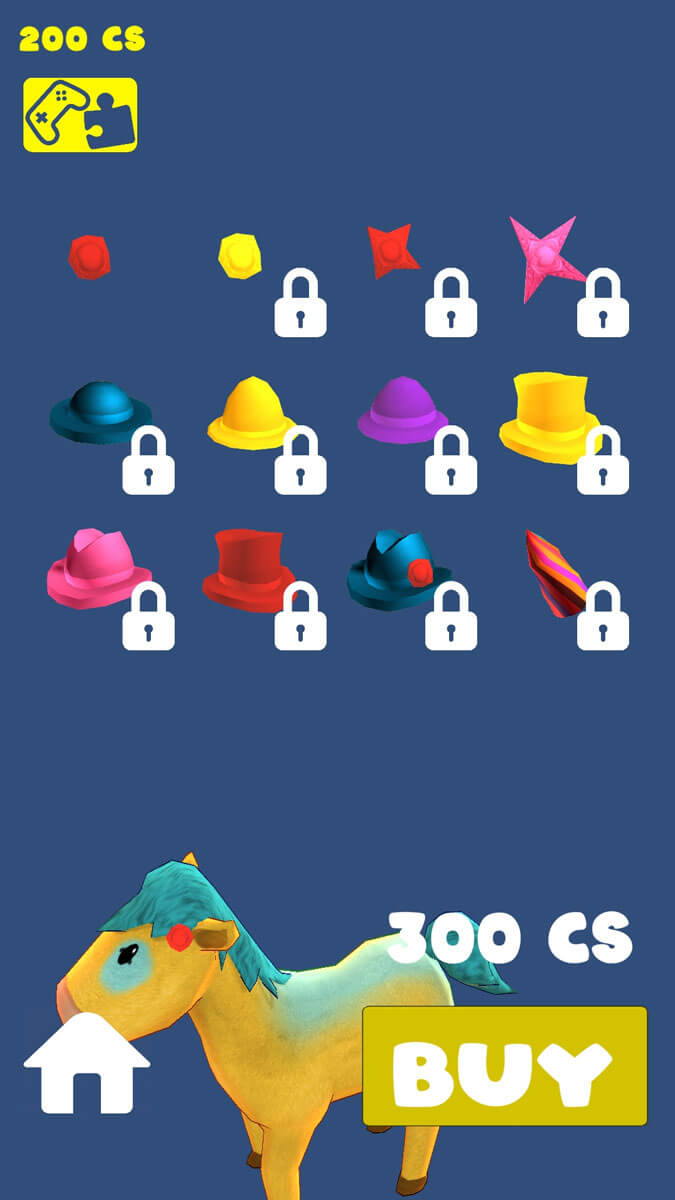The image size is (675, 1200).
Task: Pick the locked pink star accessory
Action: (x=546, y=258)
